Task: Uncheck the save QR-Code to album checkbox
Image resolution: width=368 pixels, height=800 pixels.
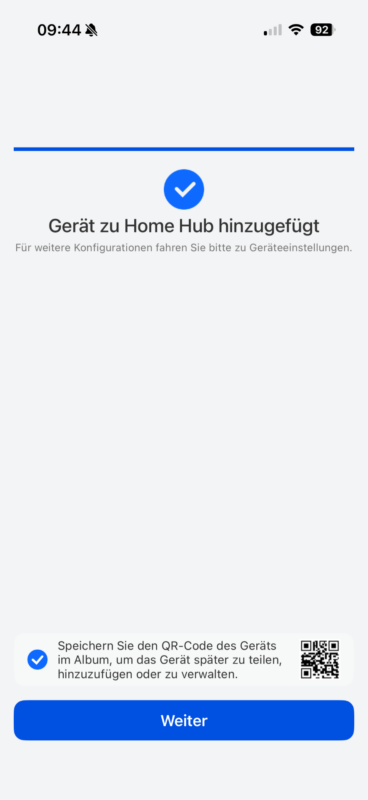Action: pyautogui.click(x=37, y=659)
